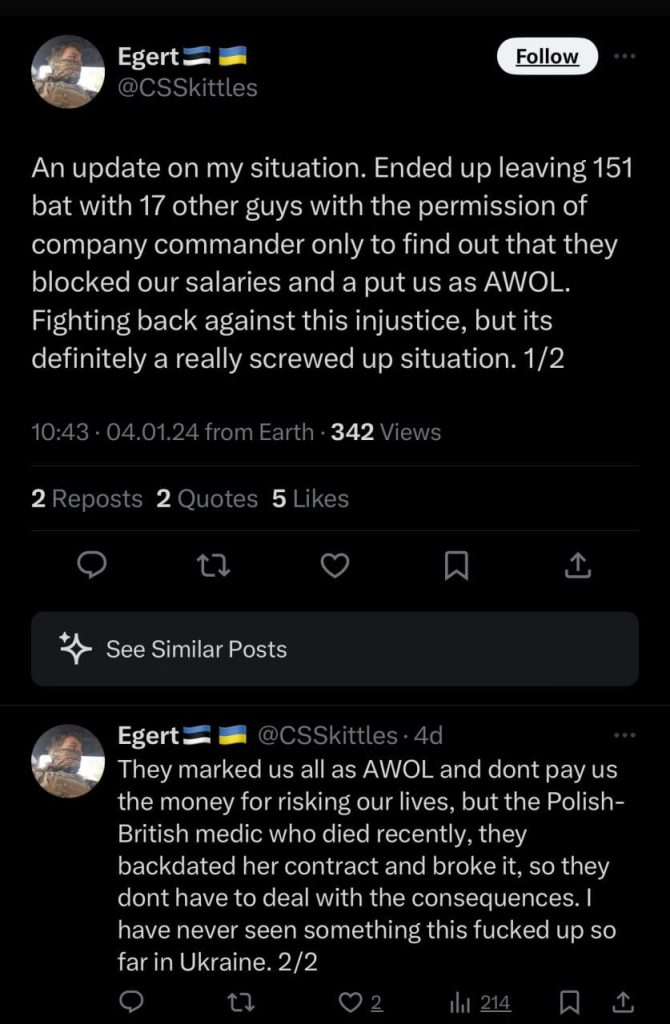View the 5 Likes list

tap(310, 498)
